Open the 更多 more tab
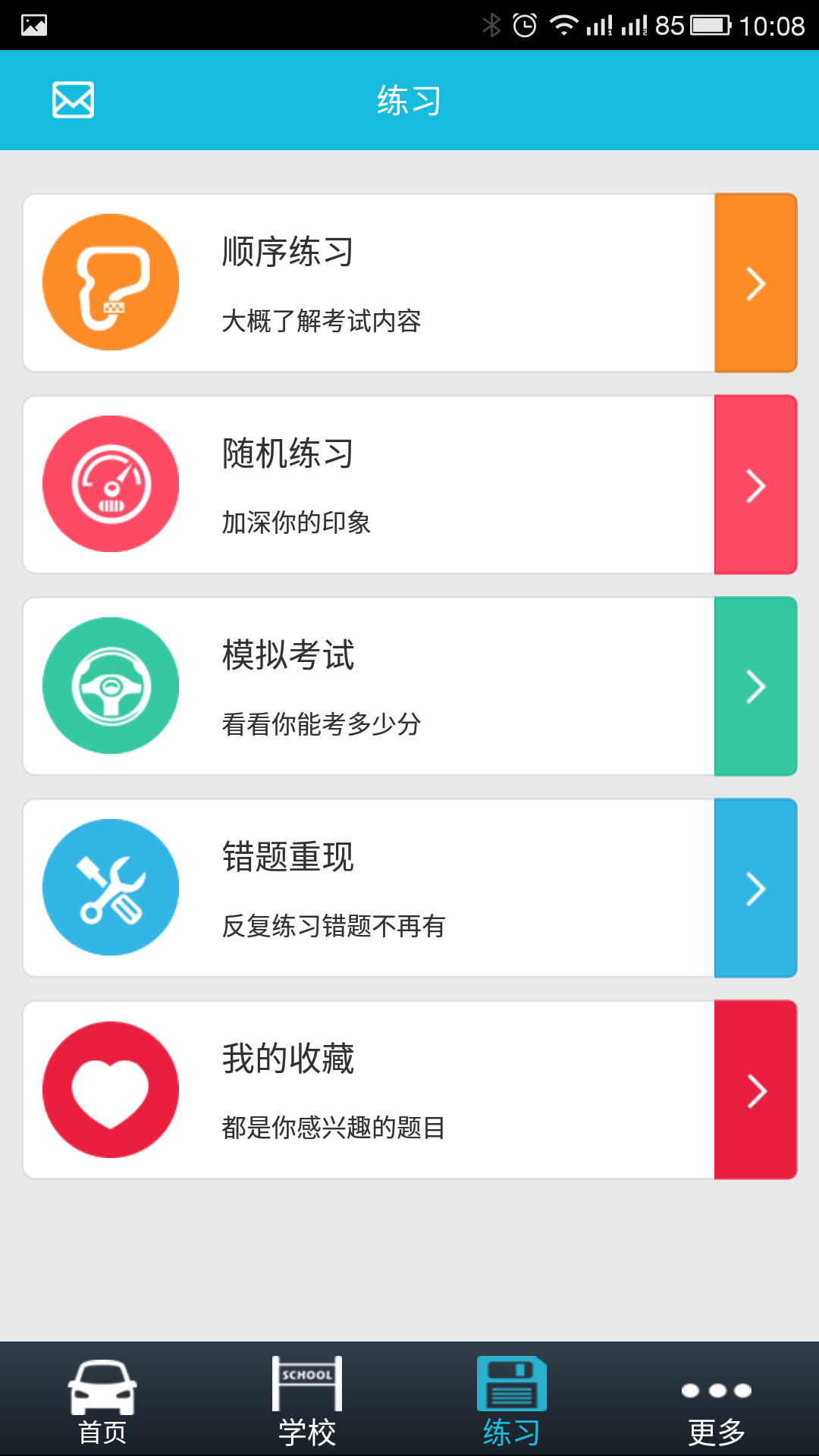Viewport: 819px width, 1456px height. [x=717, y=1401]
